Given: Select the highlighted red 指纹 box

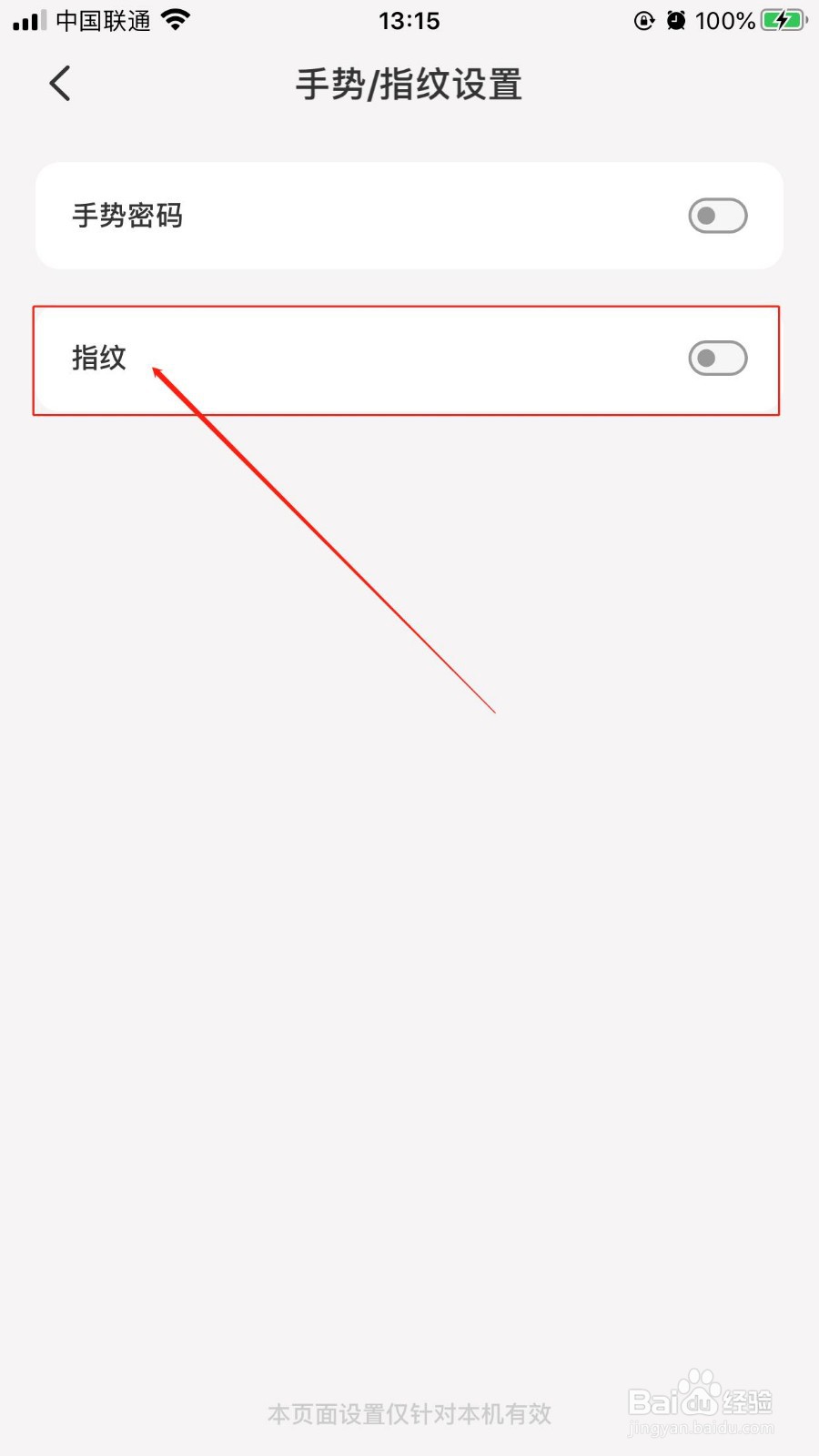Looking at the screenshot, I should pos(409,360).
